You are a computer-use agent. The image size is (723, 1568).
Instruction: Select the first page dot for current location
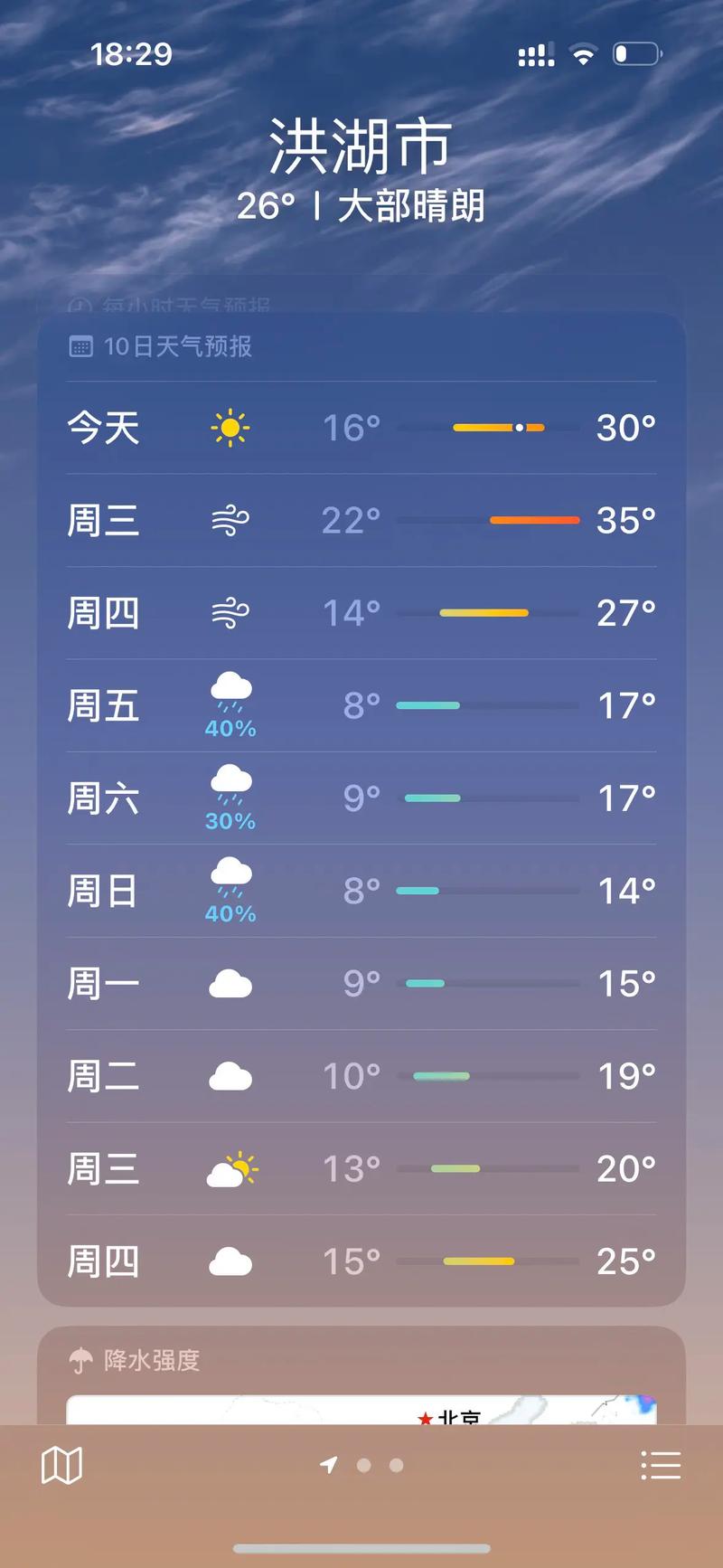364,1465
